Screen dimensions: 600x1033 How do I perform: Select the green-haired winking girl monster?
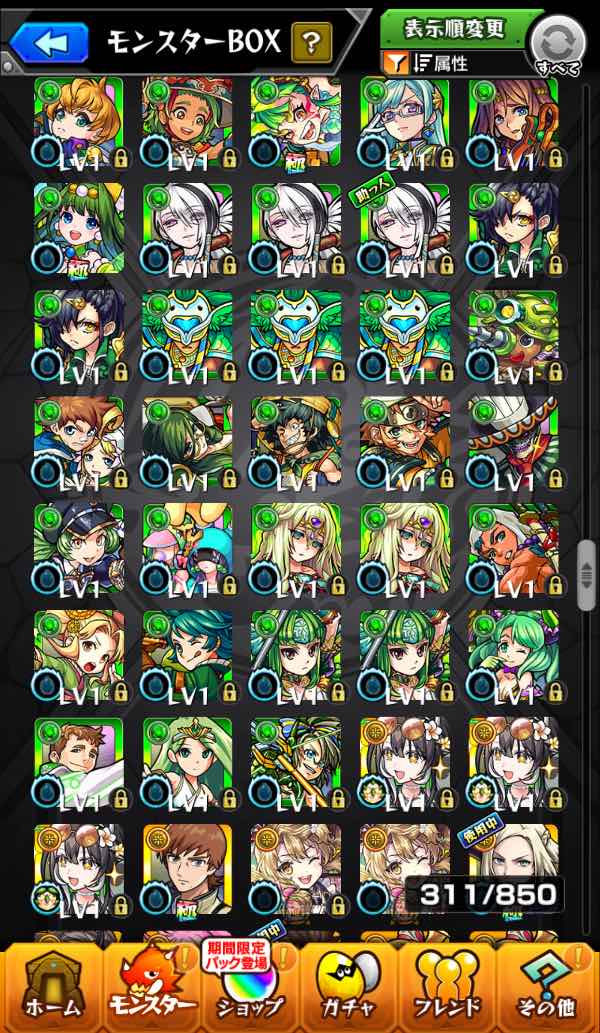[x=513, y=655]
